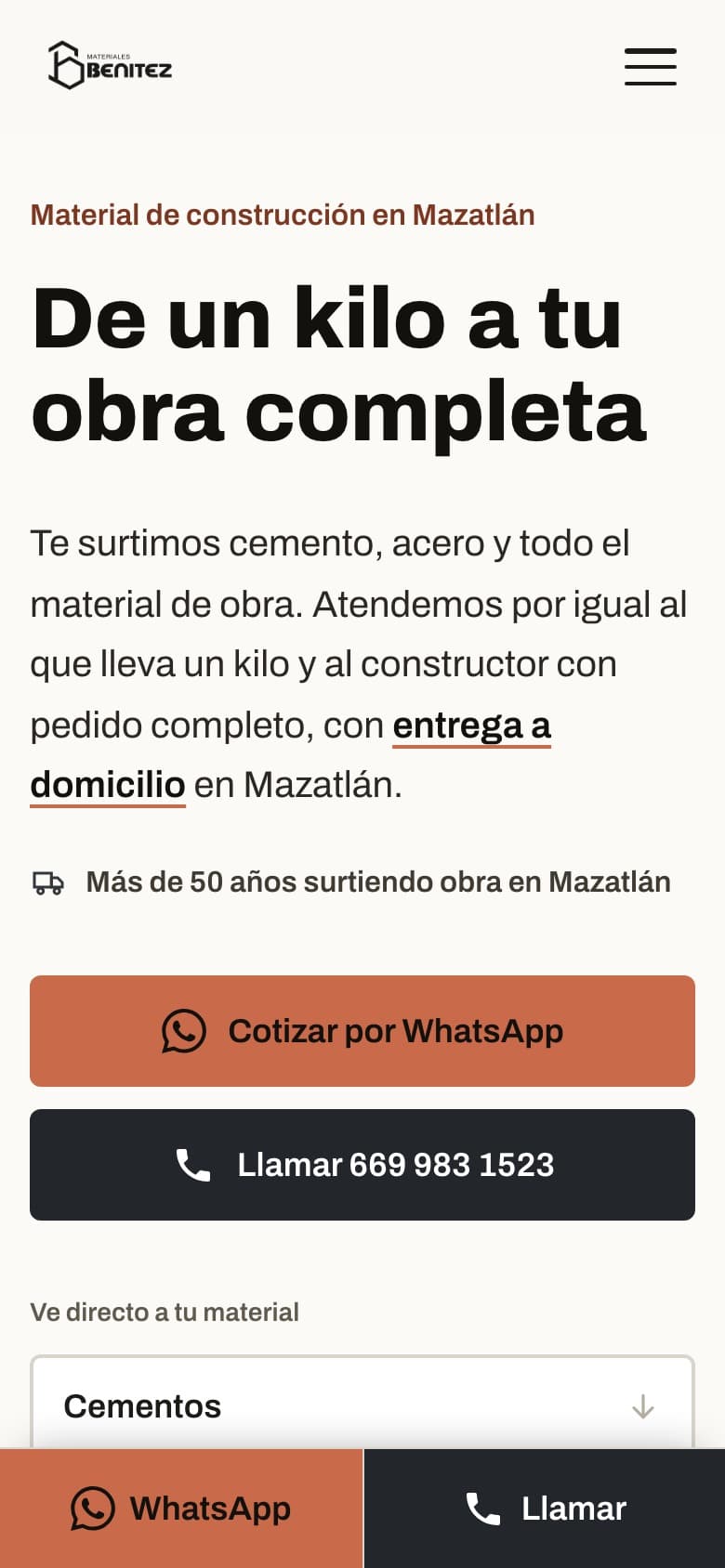Follow the entrega a domicilio link
Image resolution: width=725 pixels, height=1568 pixels.
click(x=471, y=725)
